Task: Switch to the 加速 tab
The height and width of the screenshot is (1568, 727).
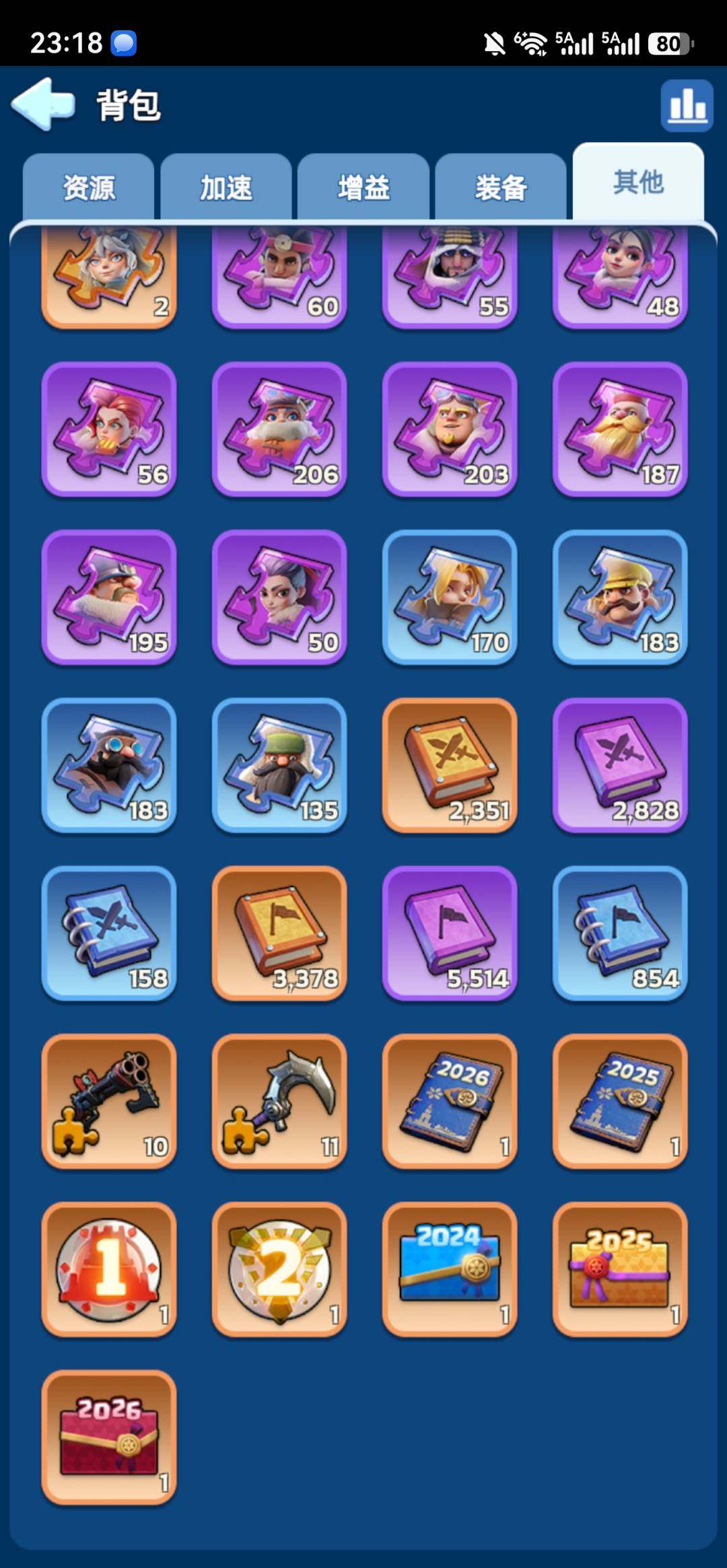Action: [226, 187]
